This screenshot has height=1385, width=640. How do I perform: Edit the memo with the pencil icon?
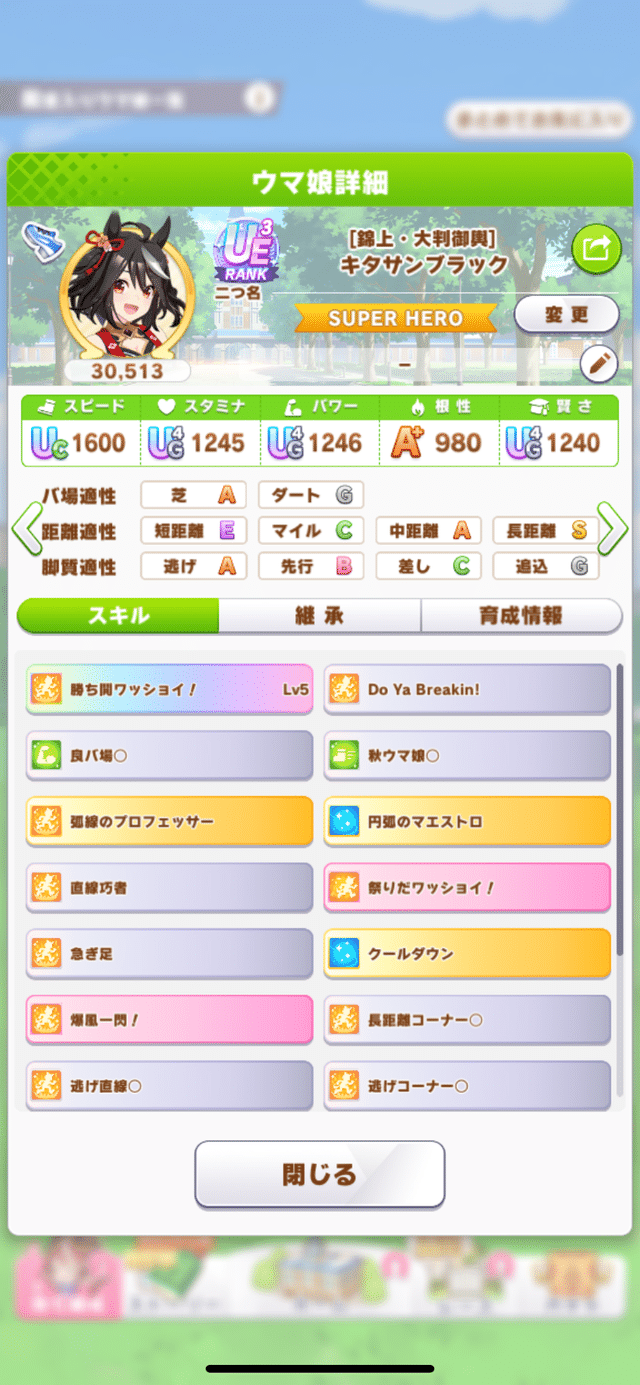point(599,364)
